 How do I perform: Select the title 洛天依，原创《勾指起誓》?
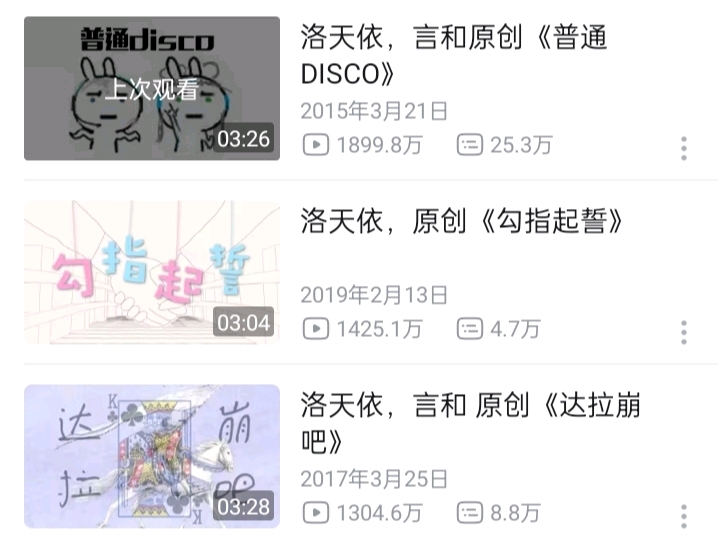(462, 222)
